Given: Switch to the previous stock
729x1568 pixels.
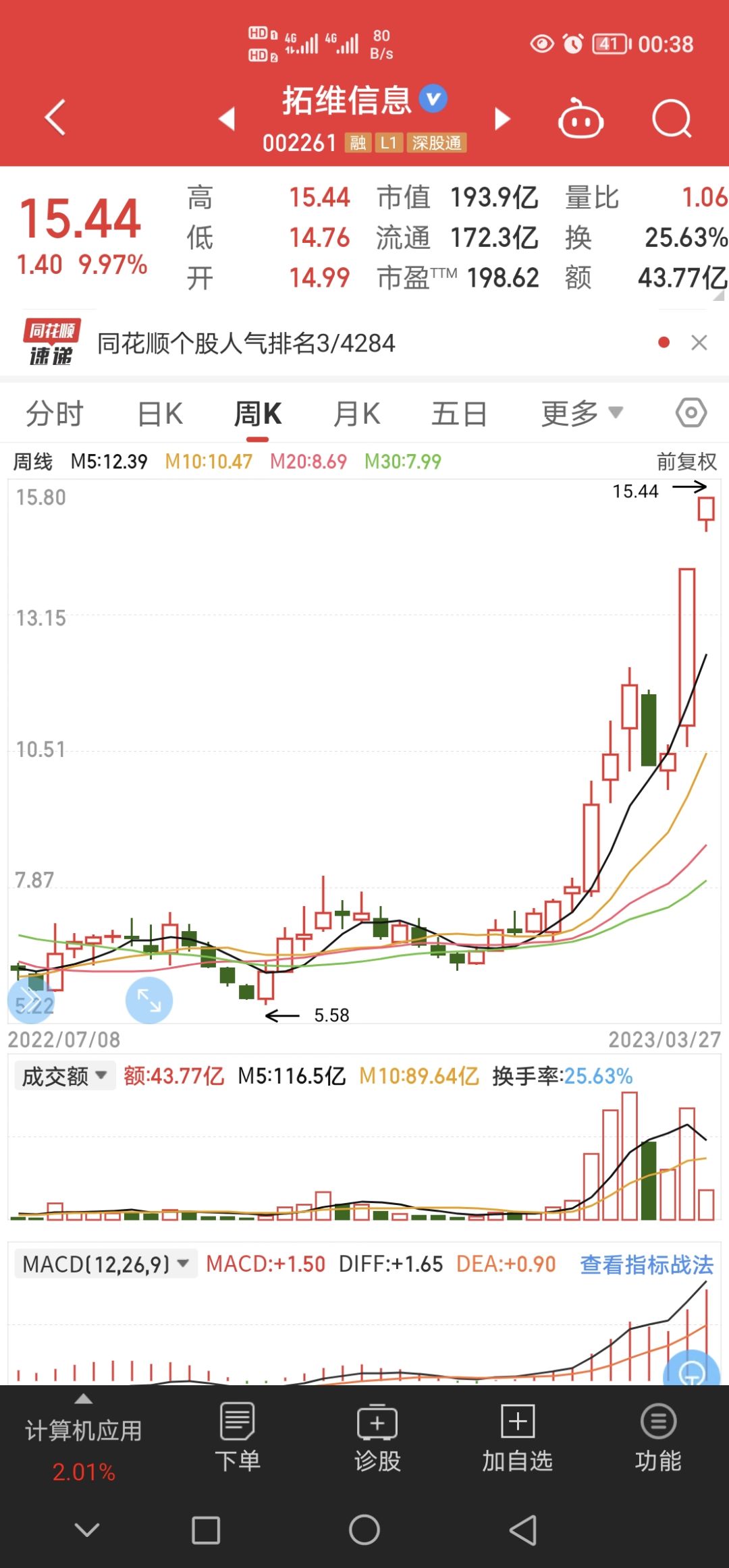Looking at the screenshot, I should (x=227, y=118).
